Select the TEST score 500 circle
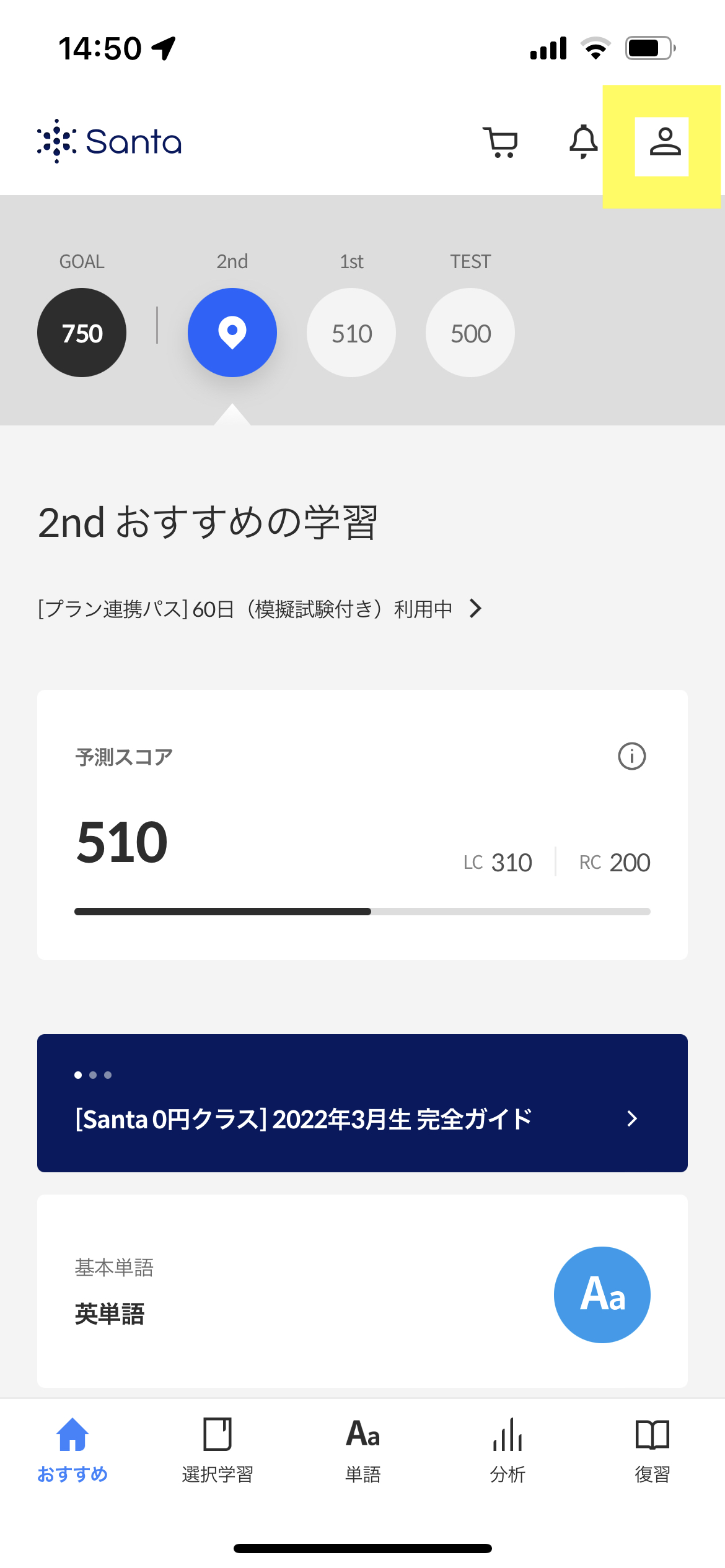The image size is (725, 1568). (470, 333)
